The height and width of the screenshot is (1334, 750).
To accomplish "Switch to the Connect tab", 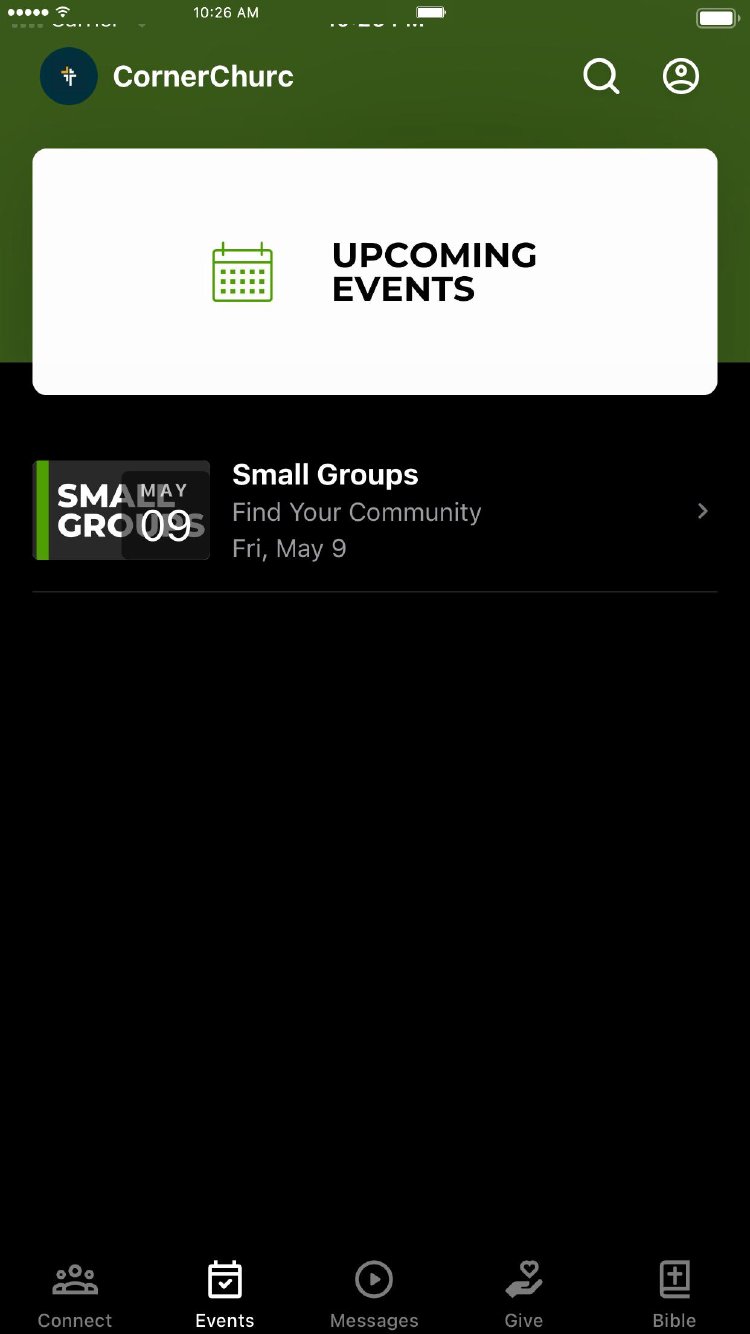I will click(x=75, y=1294).
